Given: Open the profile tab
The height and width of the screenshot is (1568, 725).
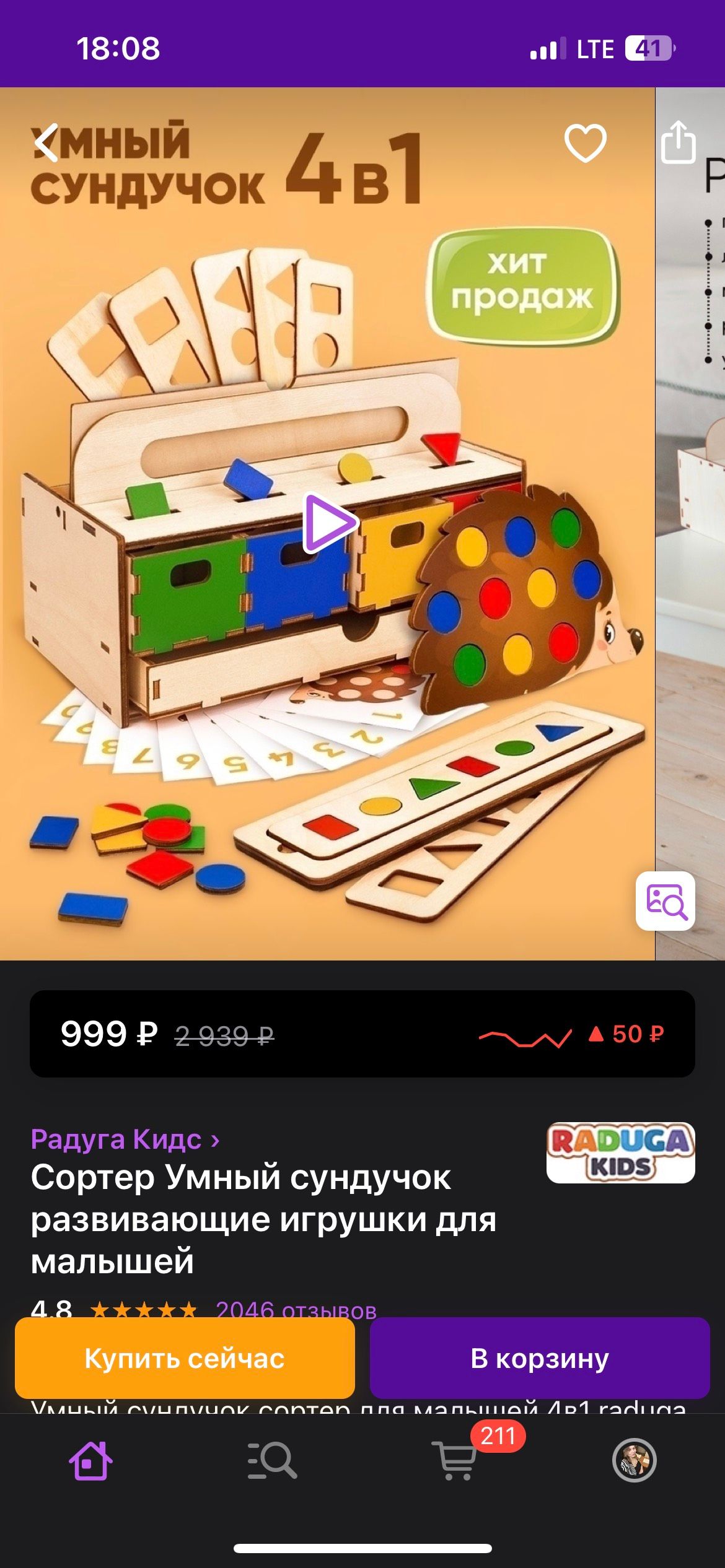Looking at the screenshot, I should coord(634,1460).
